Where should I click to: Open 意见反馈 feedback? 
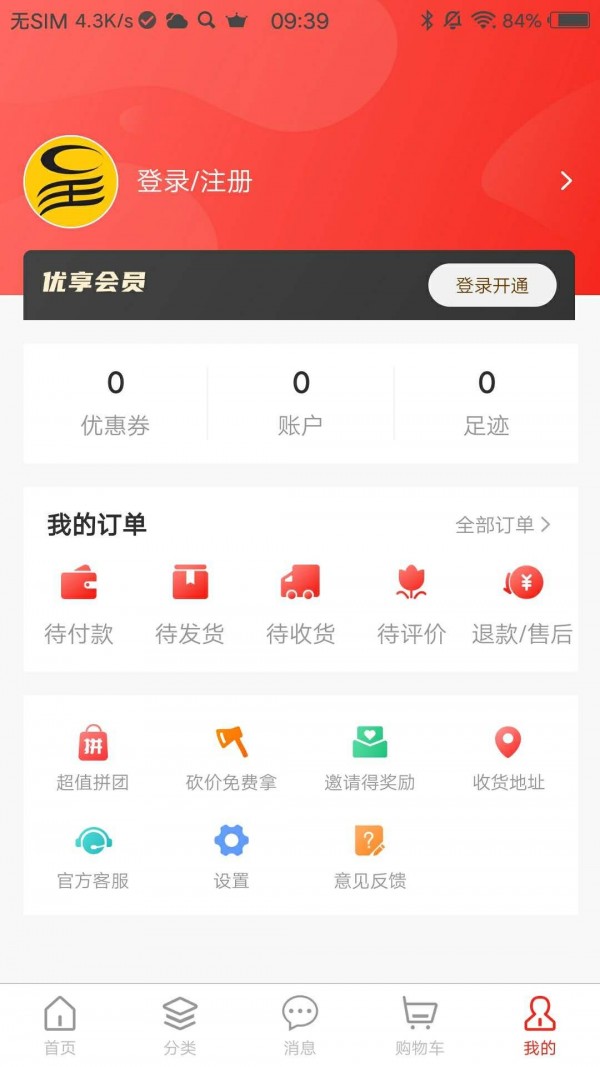point(370,857)
